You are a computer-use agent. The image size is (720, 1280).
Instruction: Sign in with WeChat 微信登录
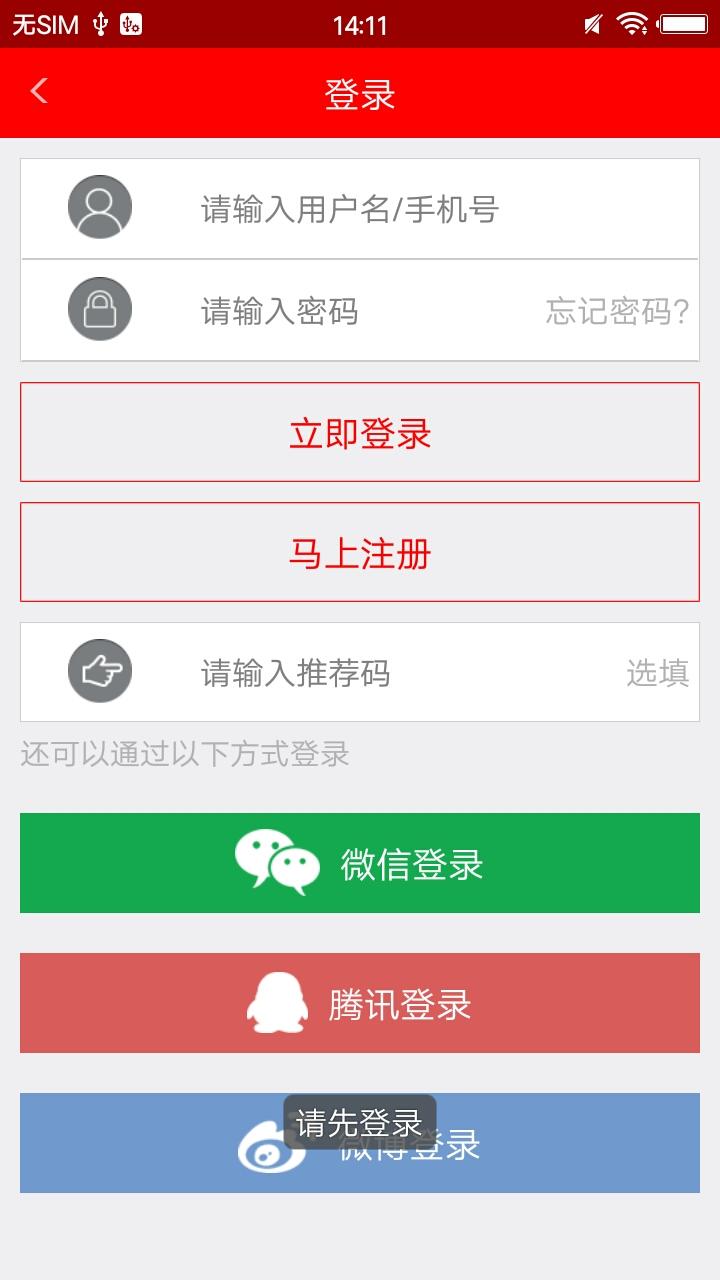pos(360,863)
